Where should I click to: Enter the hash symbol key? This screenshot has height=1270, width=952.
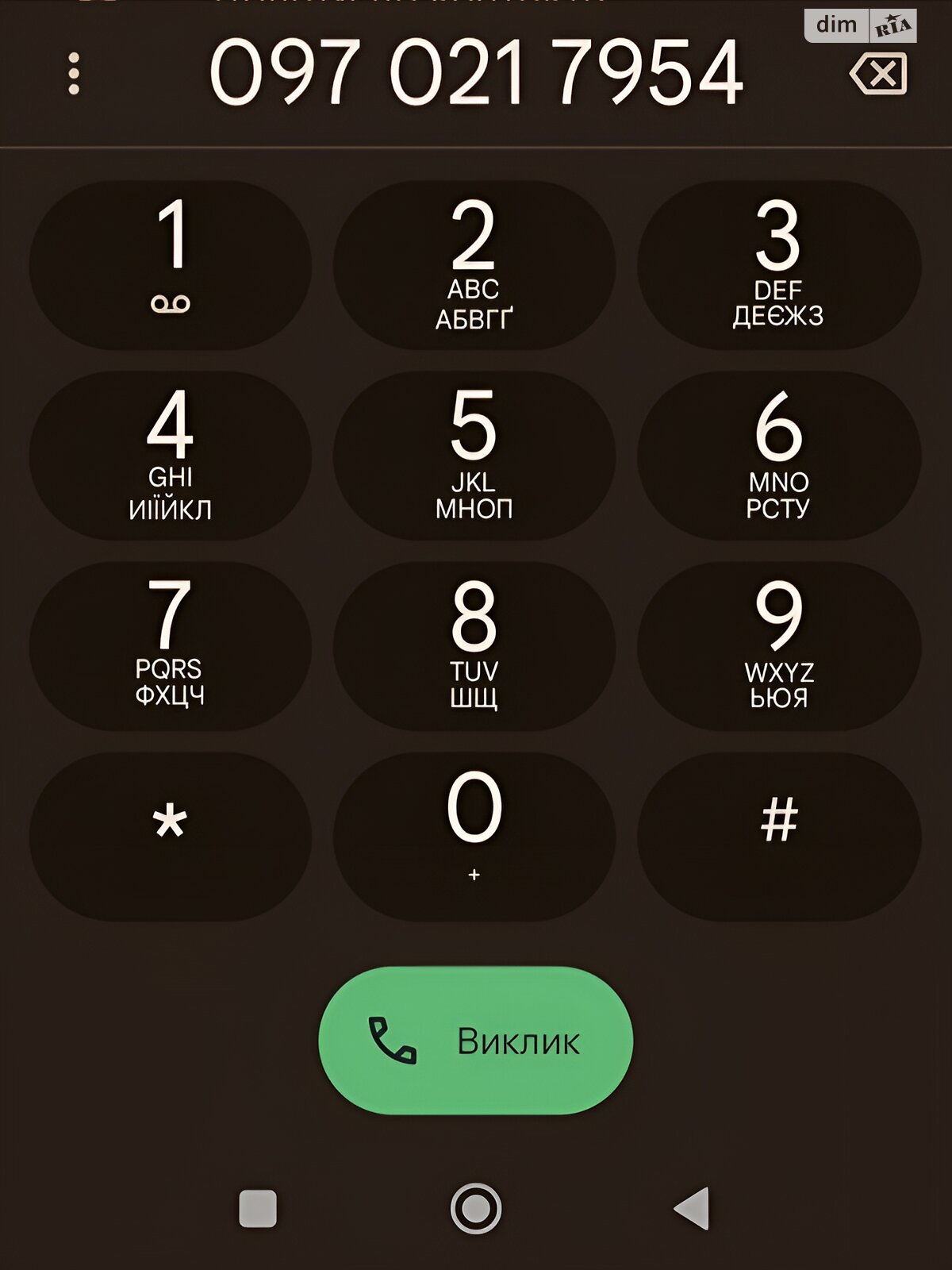[778, 836]
